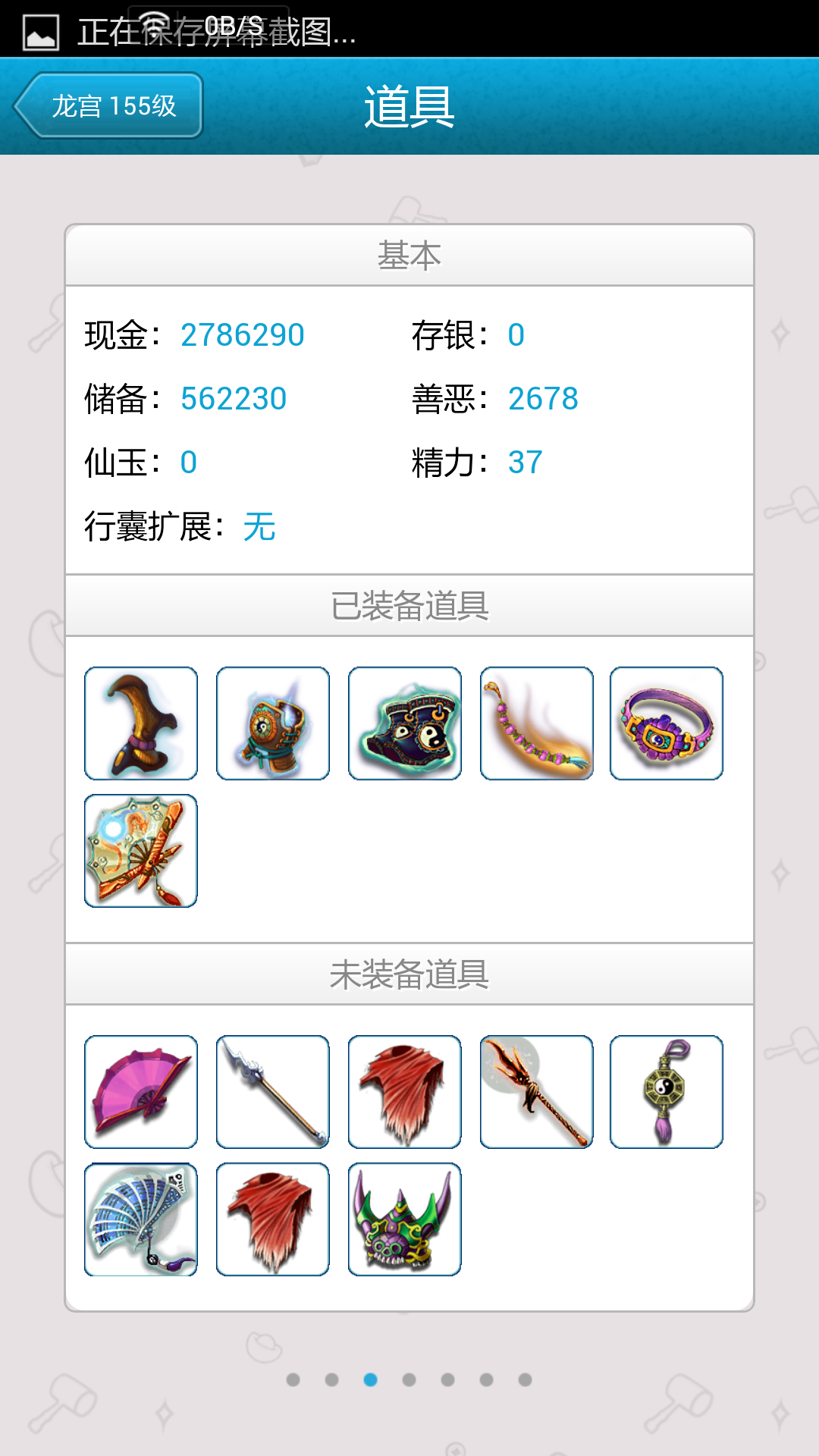Open the equipped purple bracelet item
The width and height of the screenshot is (819, 1456).
(667, 723)
